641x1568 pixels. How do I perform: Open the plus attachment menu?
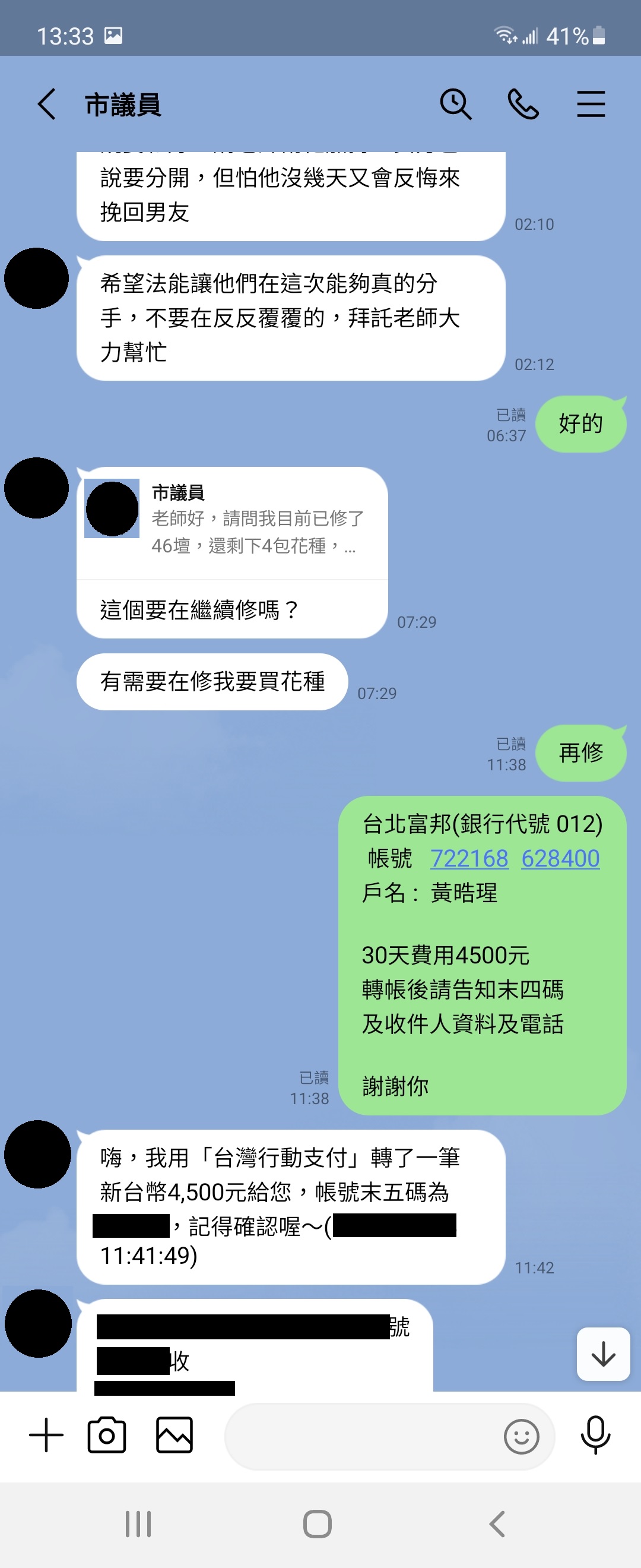46,1436
